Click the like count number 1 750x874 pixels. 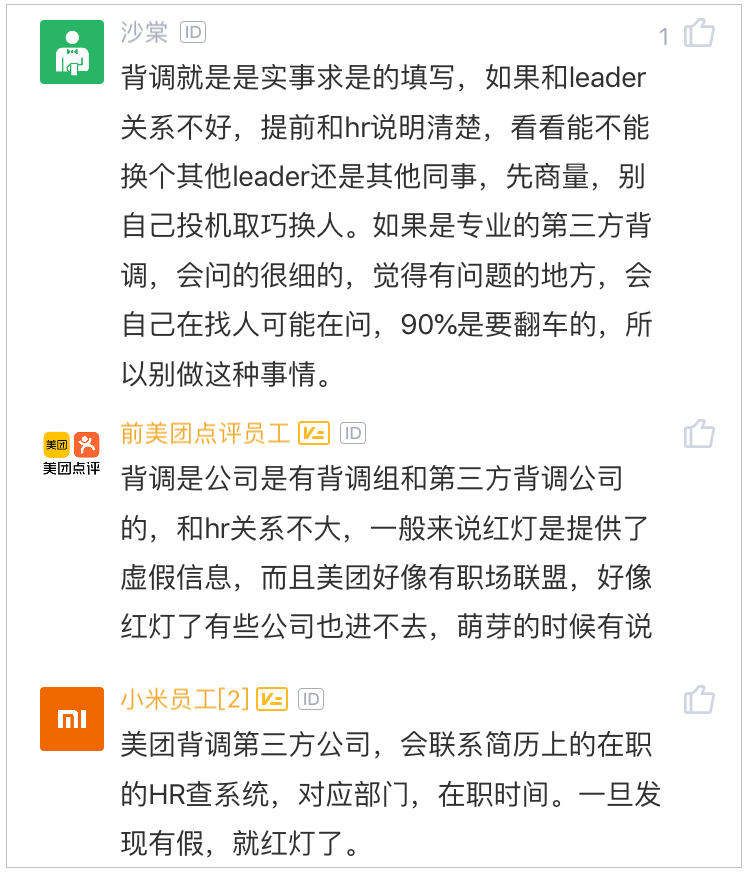click(663, 33)
